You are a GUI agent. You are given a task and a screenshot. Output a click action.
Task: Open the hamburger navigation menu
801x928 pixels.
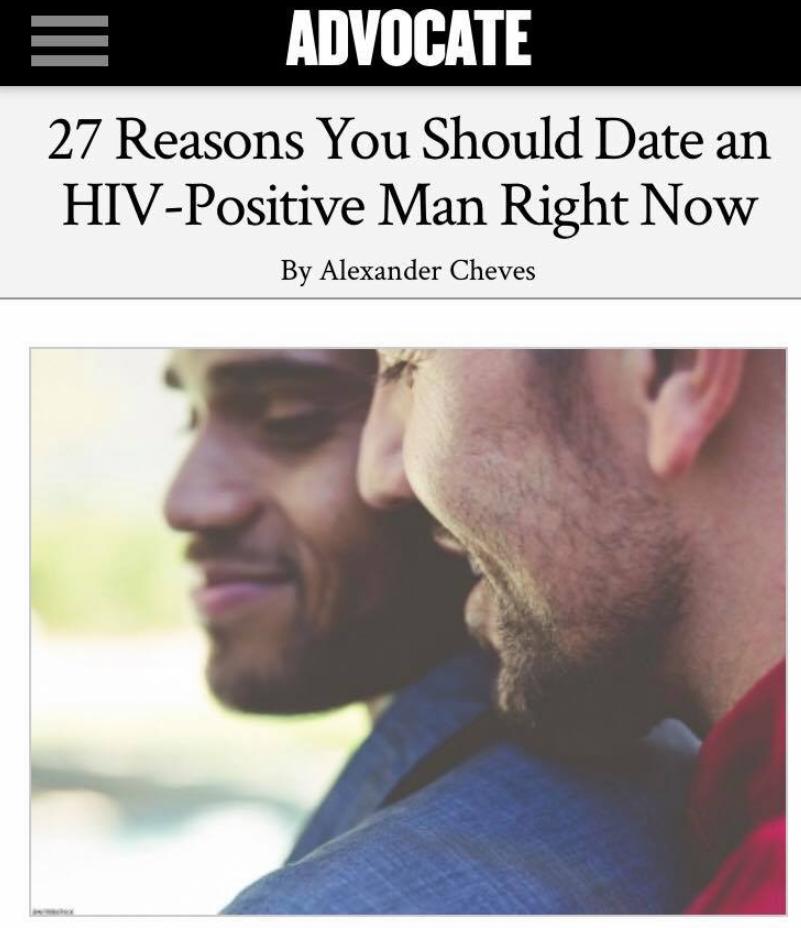tap(69, 41)
